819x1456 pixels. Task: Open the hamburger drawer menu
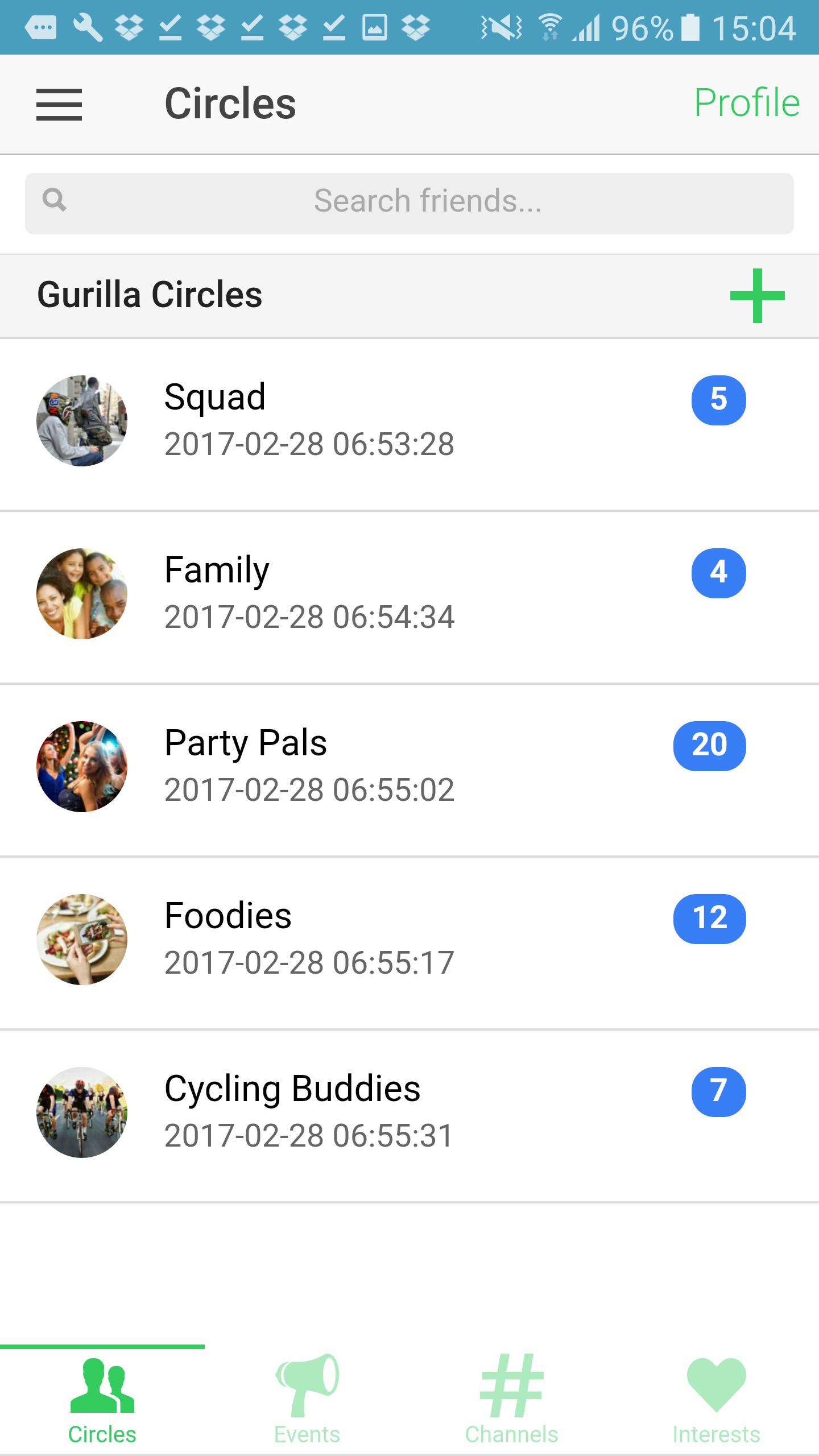59,105
